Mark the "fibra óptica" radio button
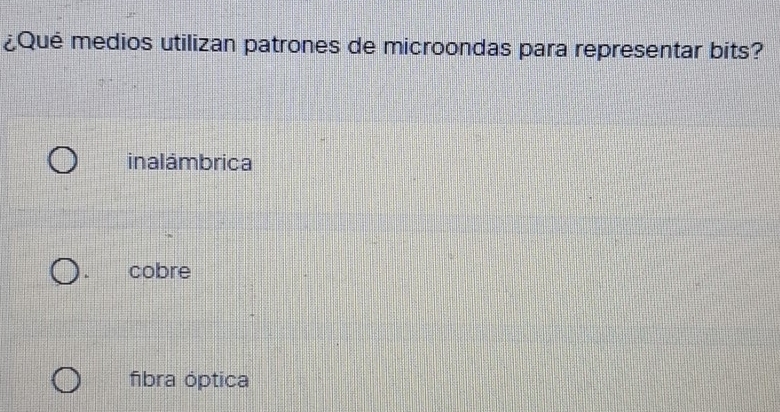This screenshot has width=780, height=412. [64, 380]
